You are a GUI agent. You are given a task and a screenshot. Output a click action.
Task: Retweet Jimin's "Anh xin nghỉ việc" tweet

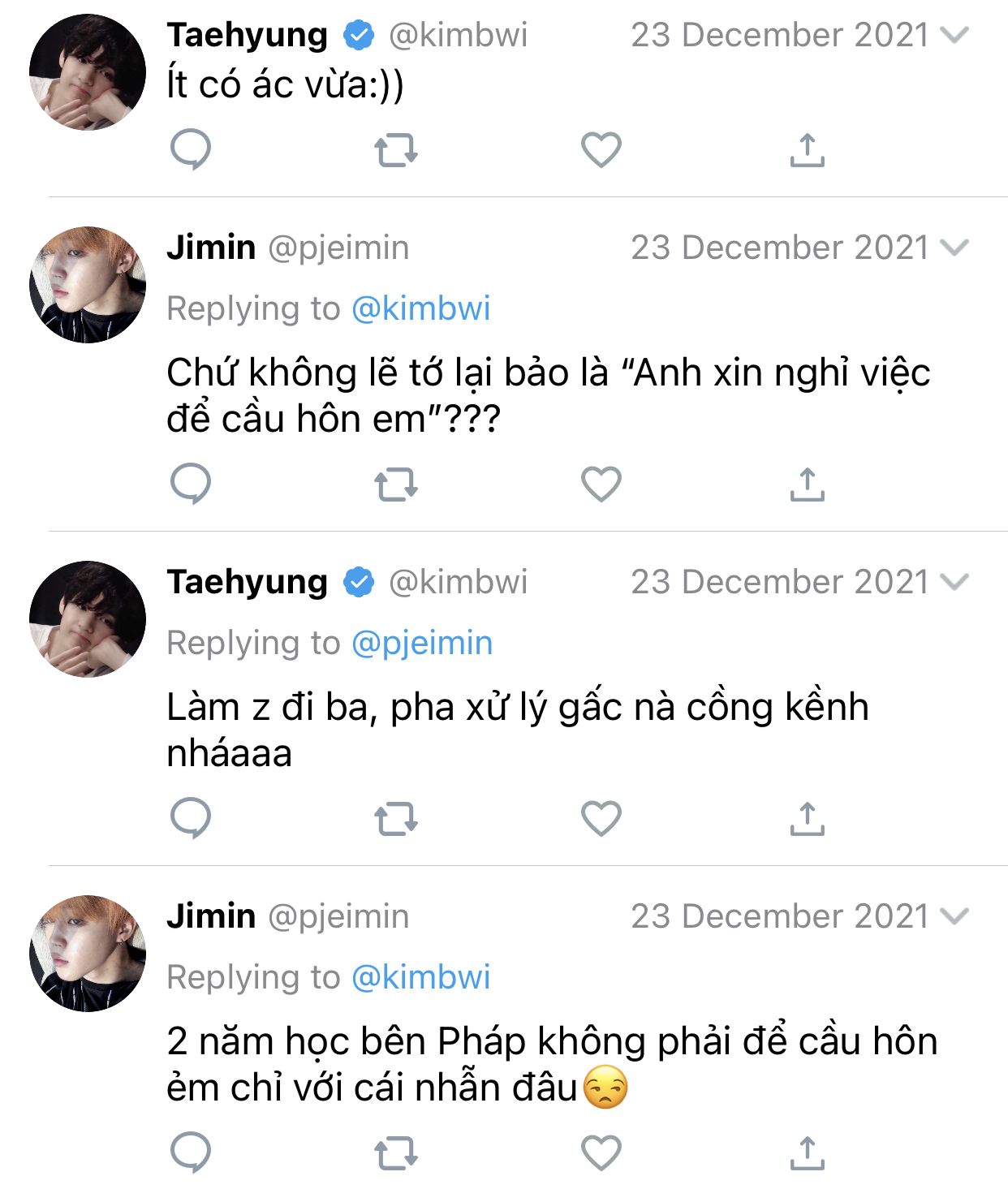pyautogui.click(x=395, y=485)
